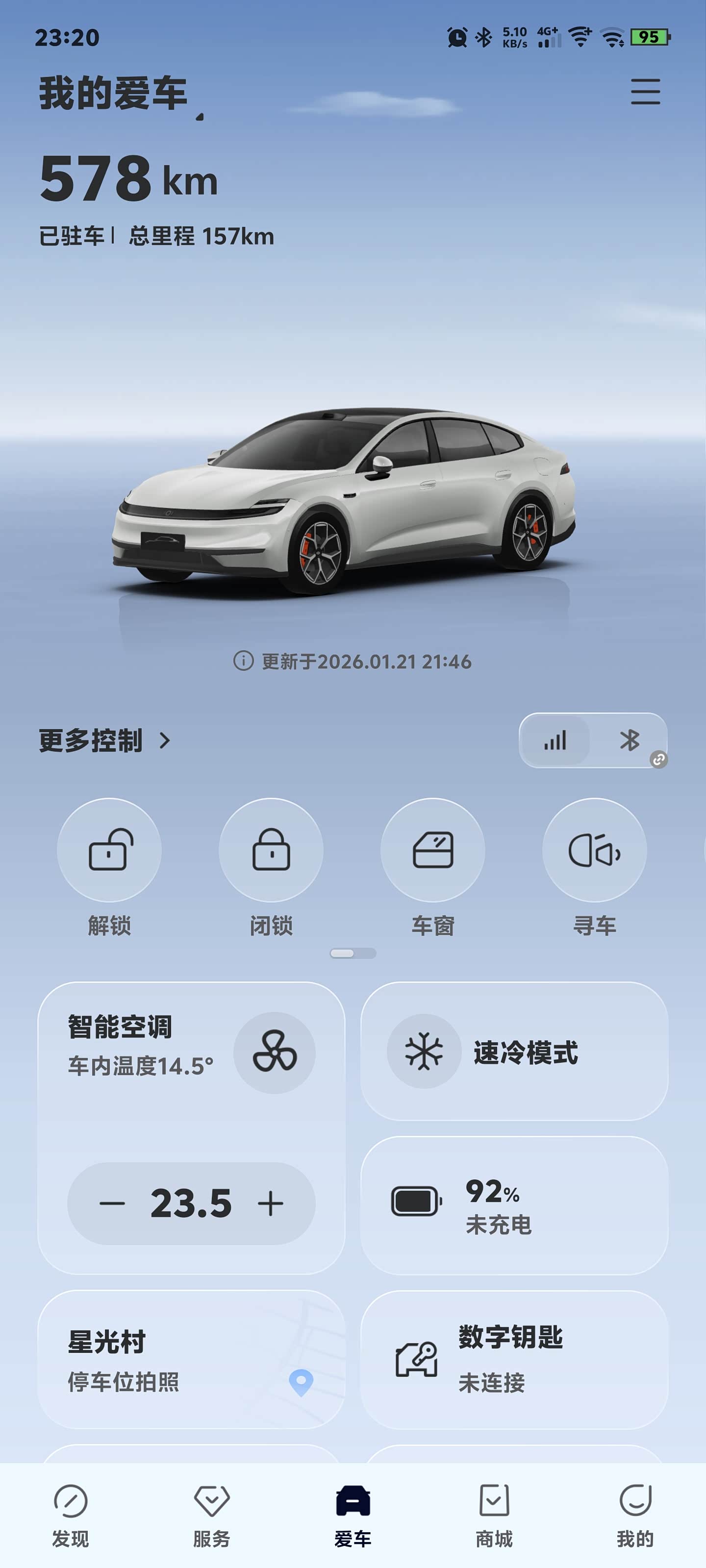Decrease AC temperature with minus button

112,1203
